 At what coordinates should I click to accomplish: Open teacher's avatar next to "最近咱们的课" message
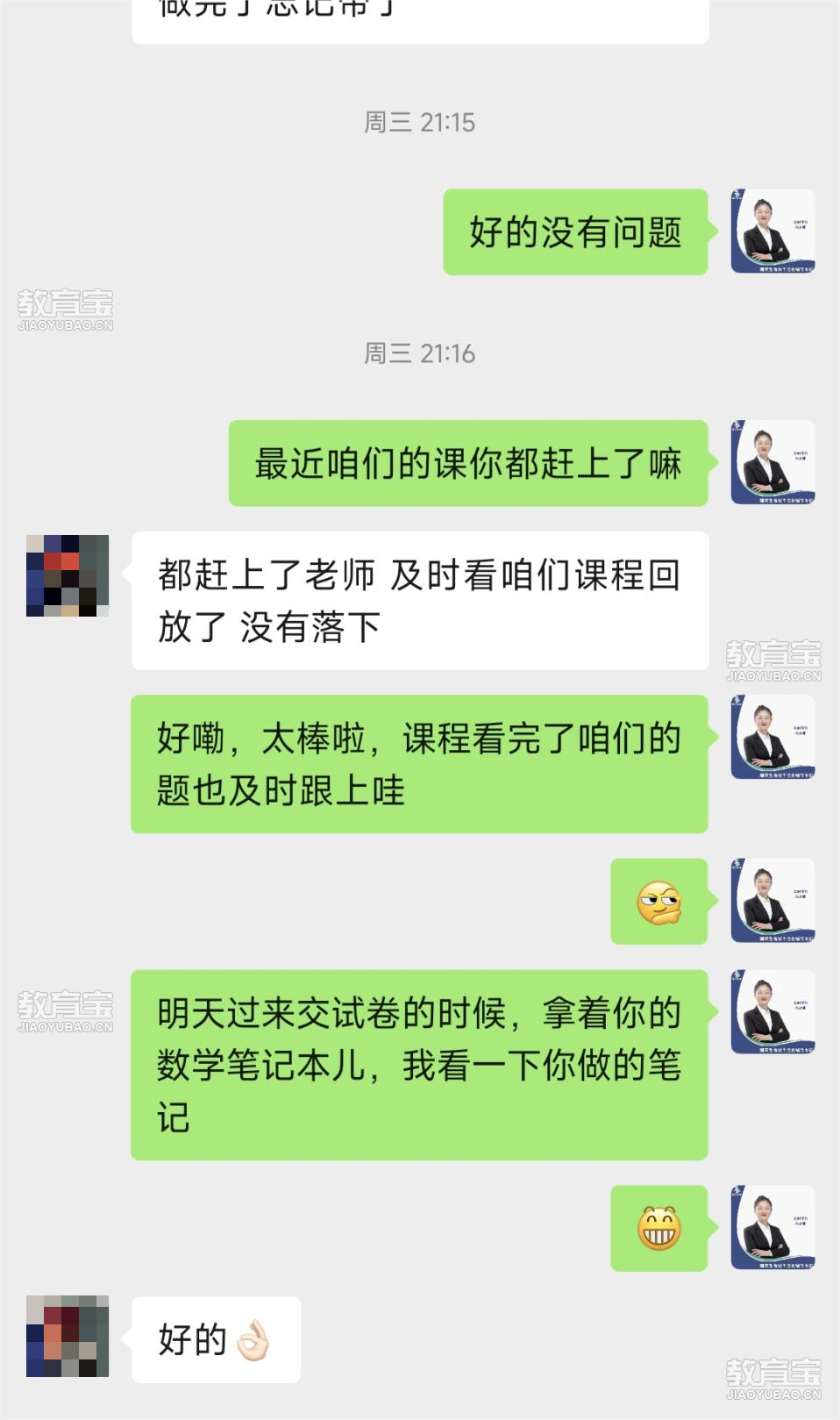(x=772, y=462)
